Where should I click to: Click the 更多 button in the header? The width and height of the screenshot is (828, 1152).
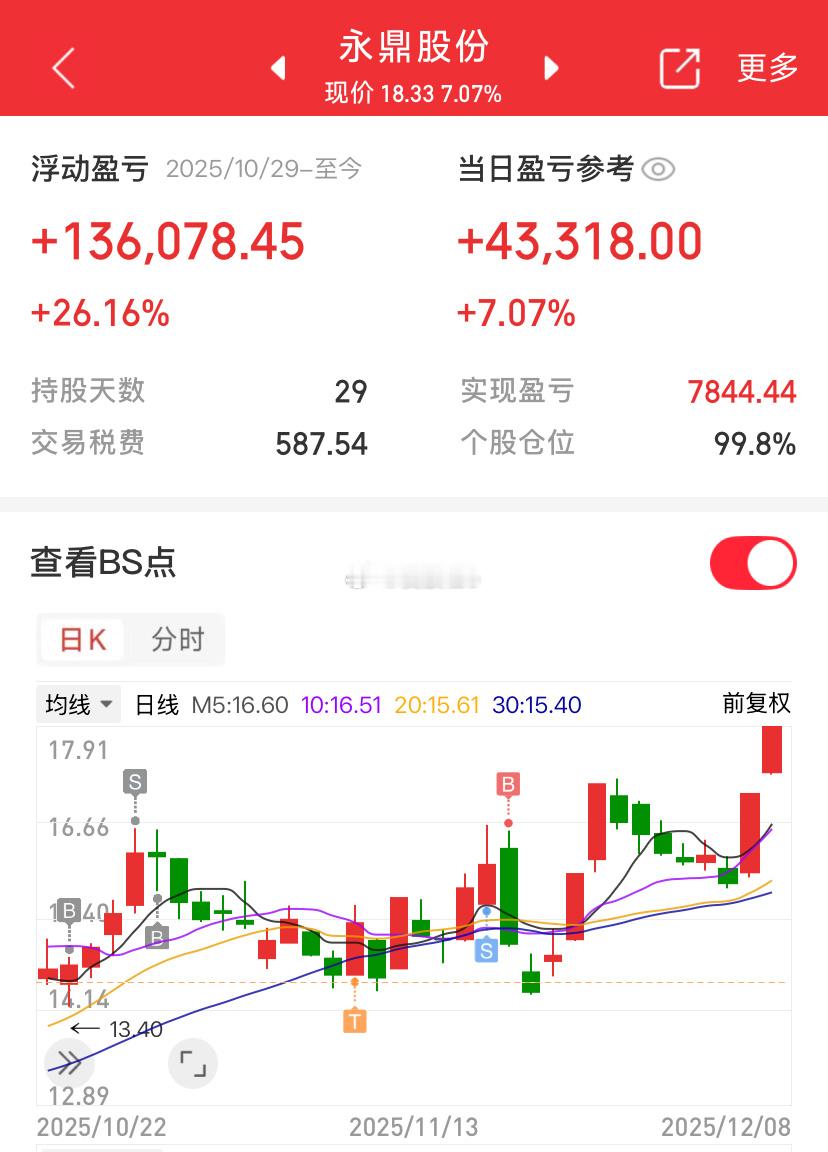point(765,68)
